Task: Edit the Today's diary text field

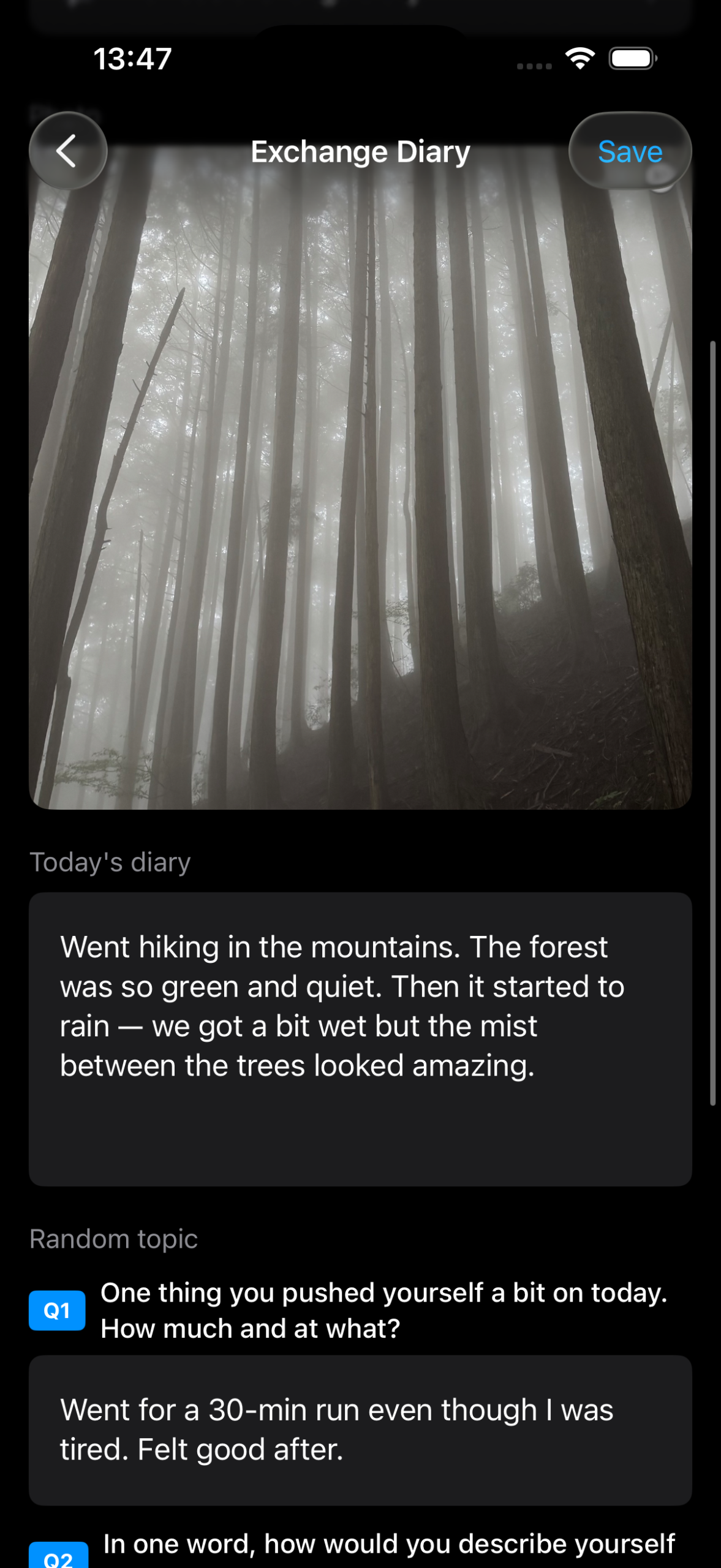Action: click(360, 1038)
